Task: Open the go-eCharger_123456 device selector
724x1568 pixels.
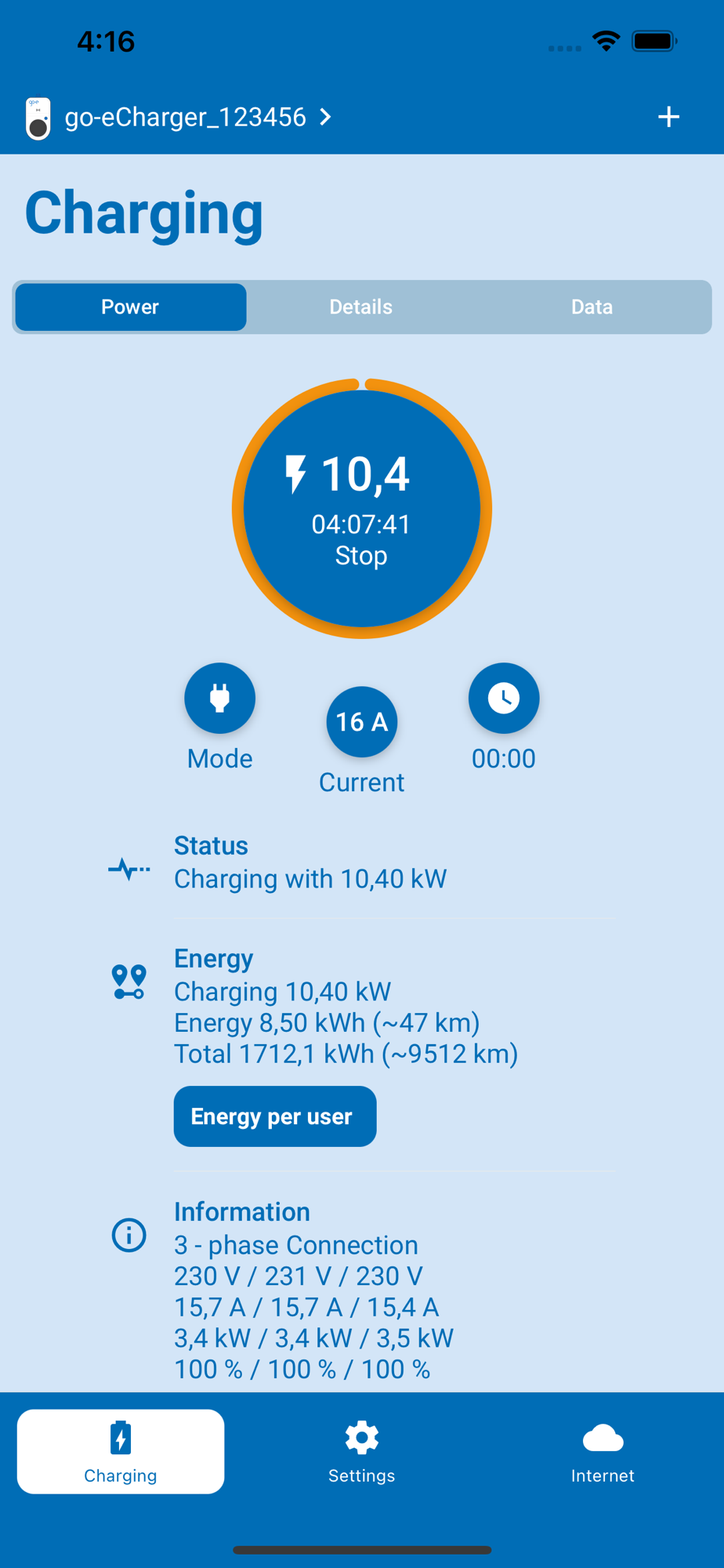Action: coord(179,118)
